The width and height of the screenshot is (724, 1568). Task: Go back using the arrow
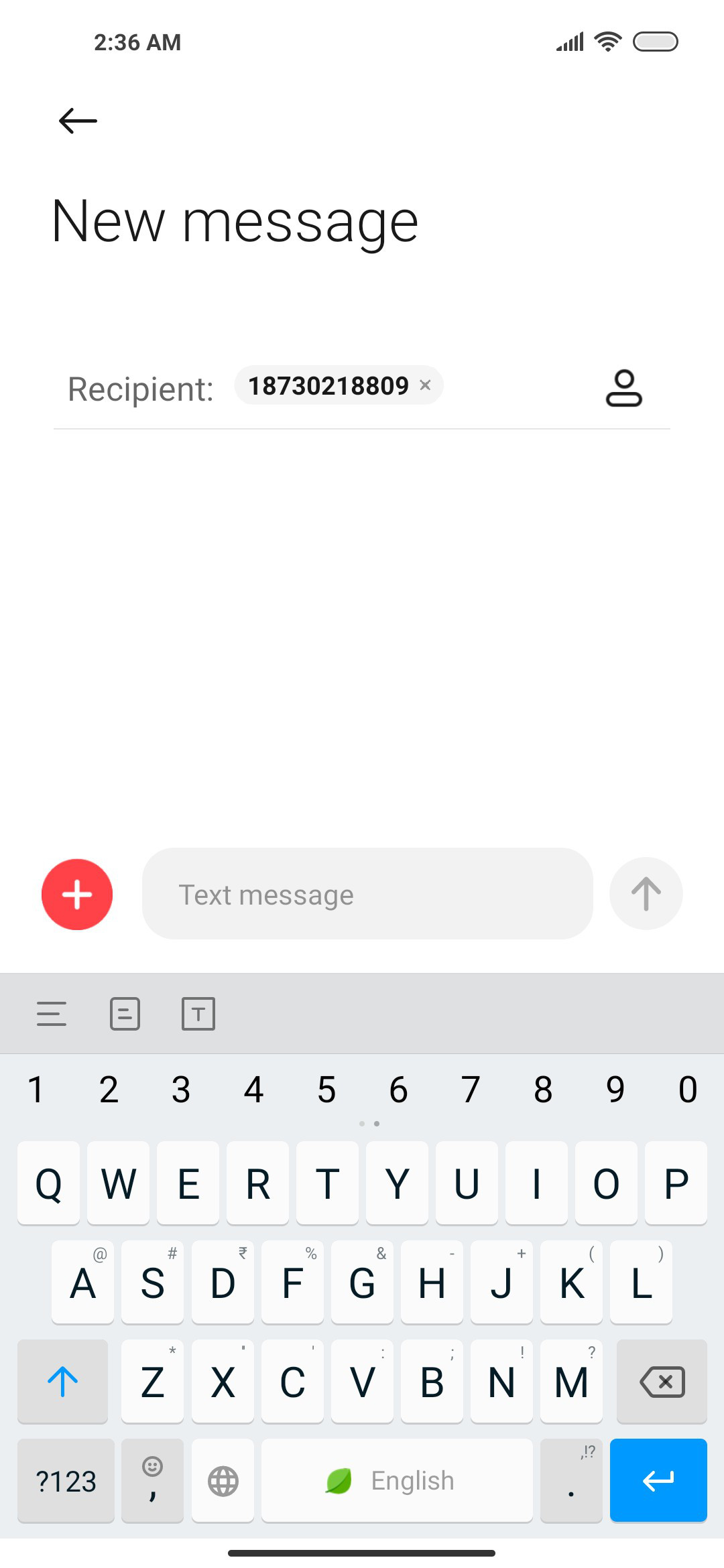point(78,121)
